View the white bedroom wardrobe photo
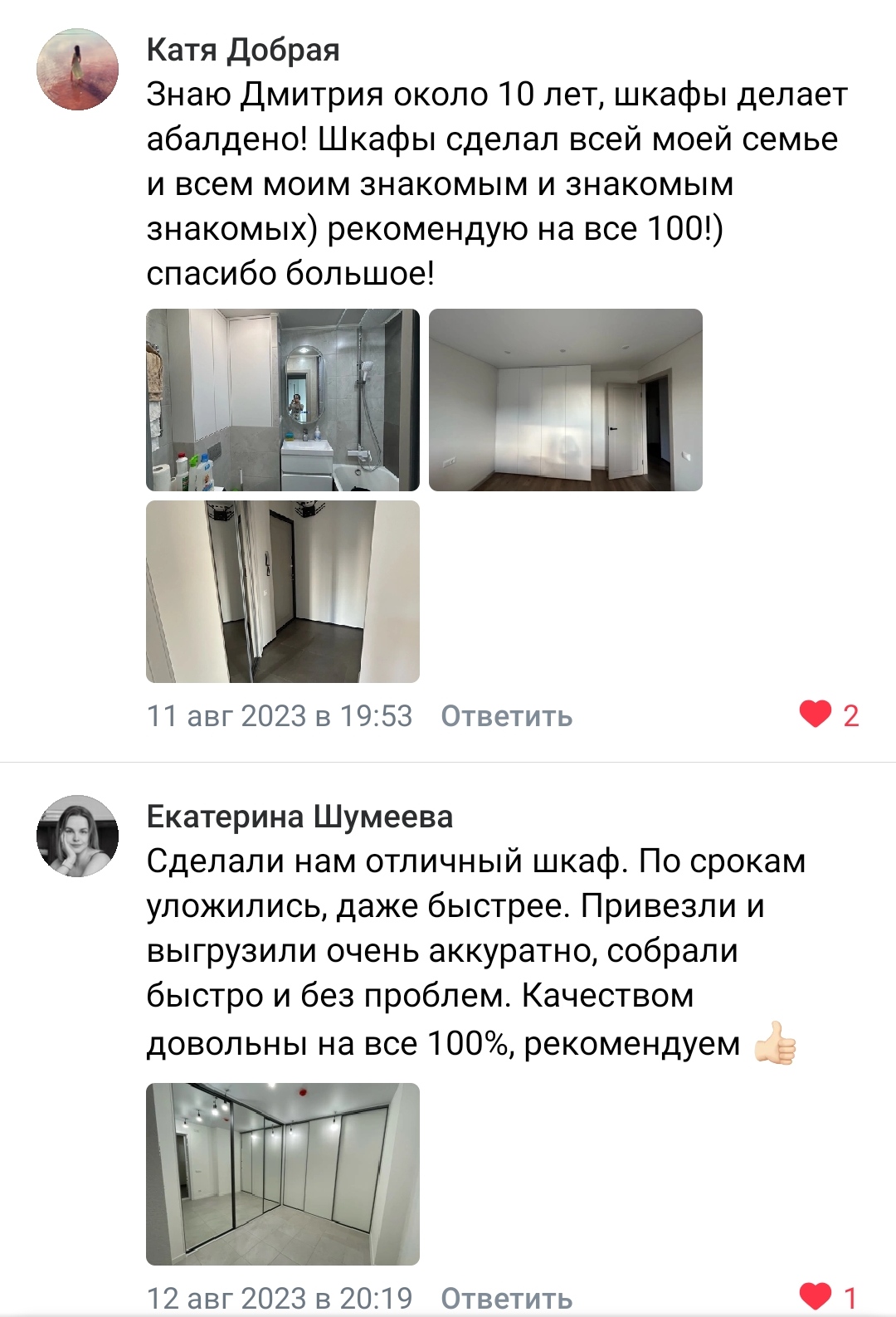 tap(565, 400)
